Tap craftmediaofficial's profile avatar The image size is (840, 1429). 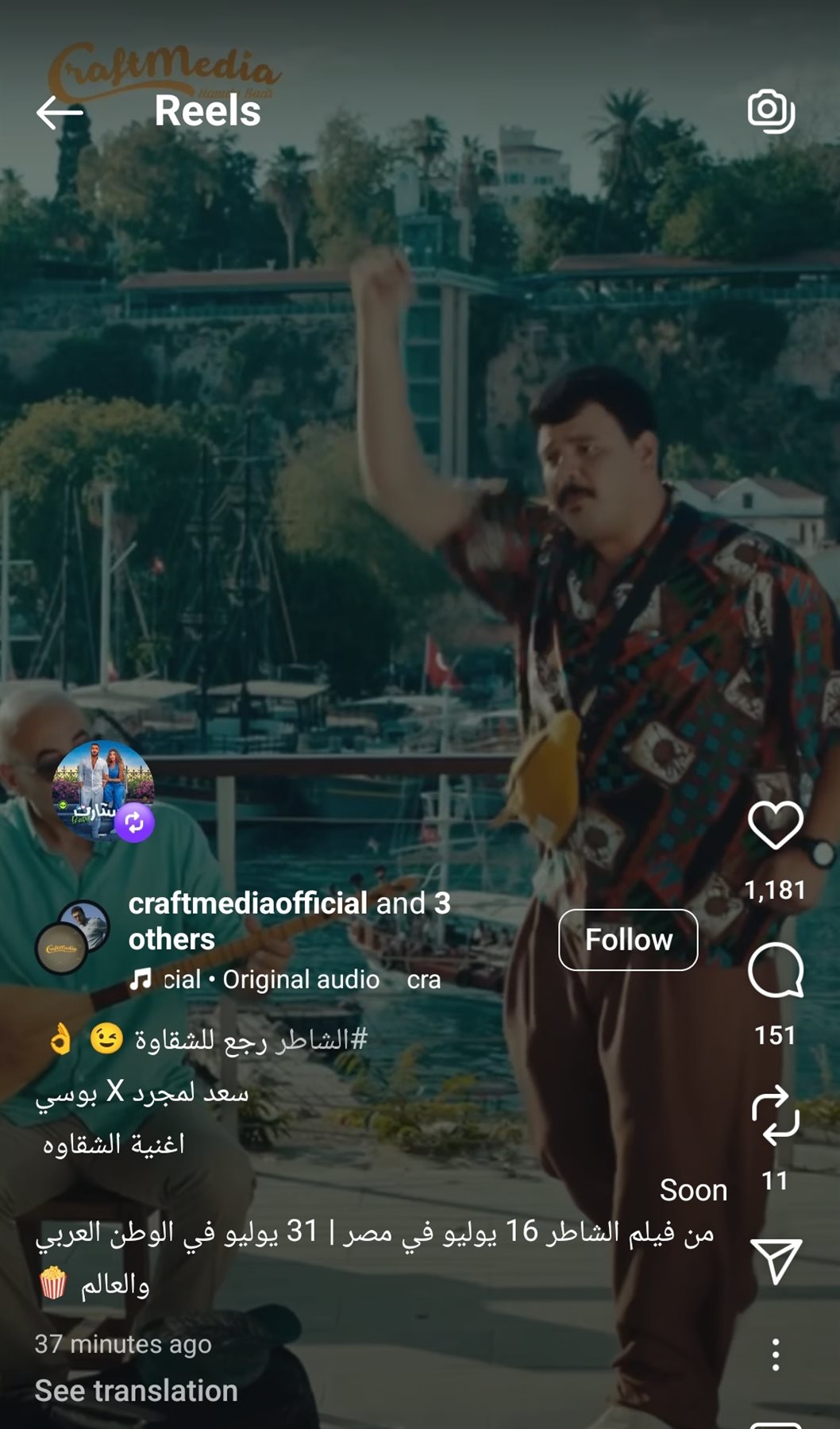[72, 938]
